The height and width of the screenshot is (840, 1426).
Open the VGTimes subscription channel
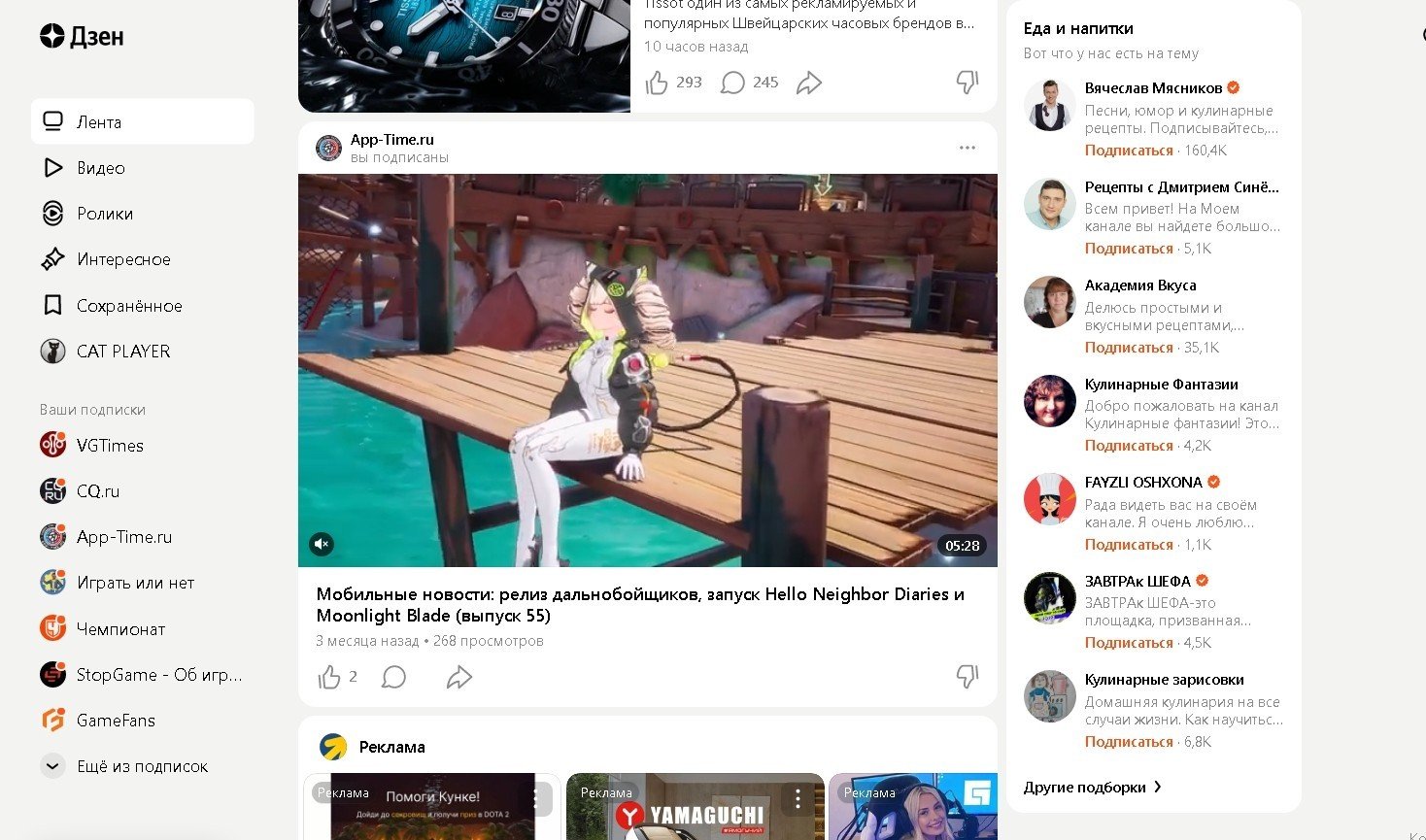tap(109, 446)
